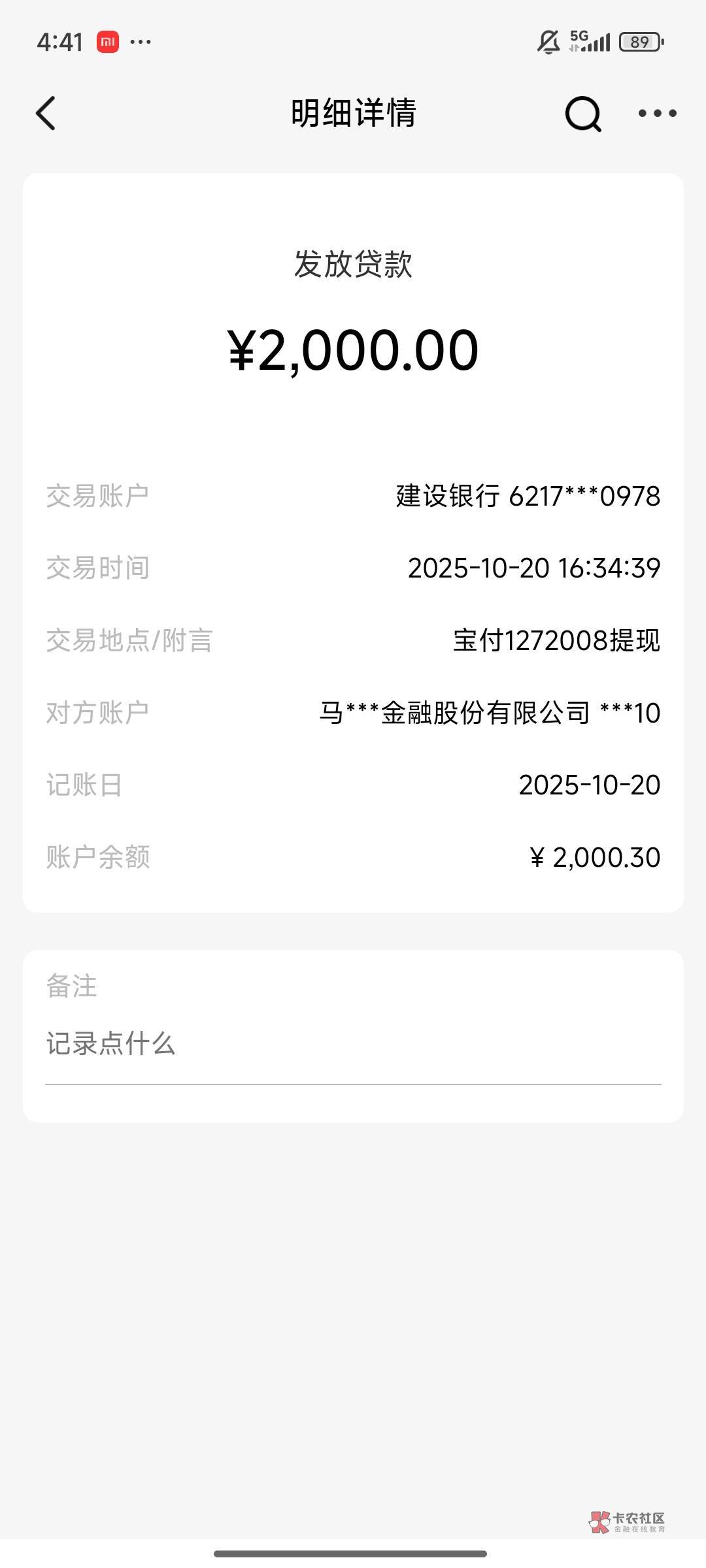
Task: Open the three-dot overflow menu
Action: [x=657, y=113]
